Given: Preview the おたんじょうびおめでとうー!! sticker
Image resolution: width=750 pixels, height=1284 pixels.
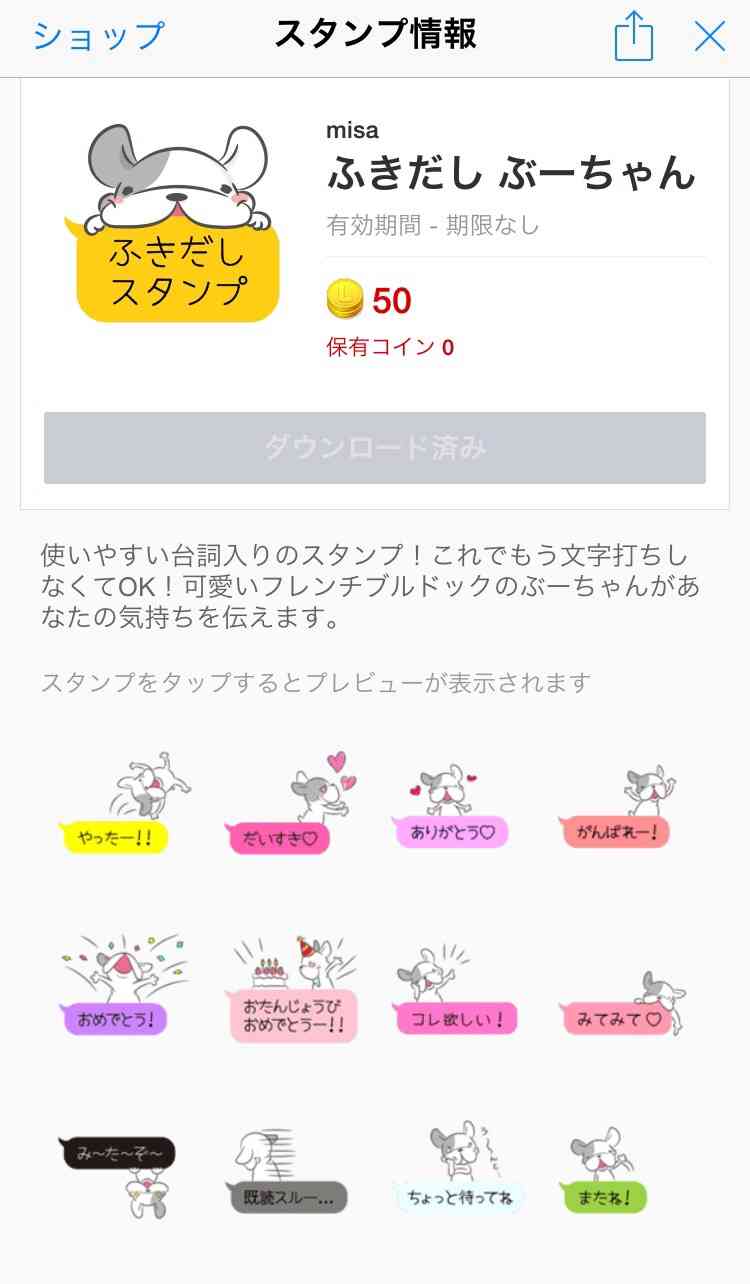Looking at the screenshot, I should pos(290,988).
